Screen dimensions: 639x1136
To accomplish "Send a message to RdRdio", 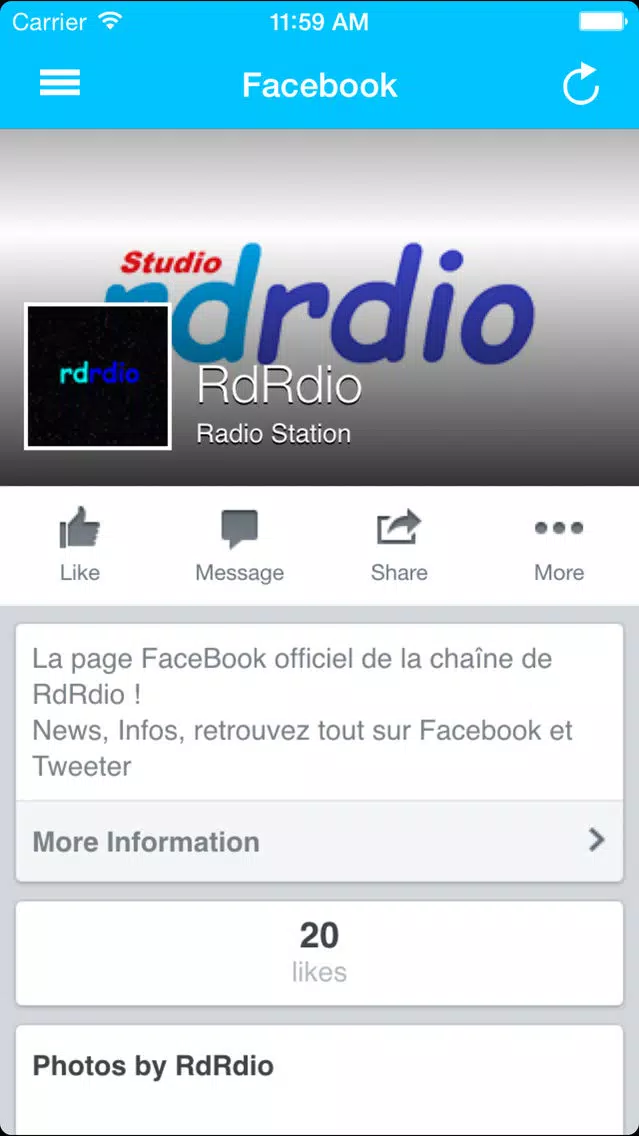I will pyautogui.click(x=240, y=544).
